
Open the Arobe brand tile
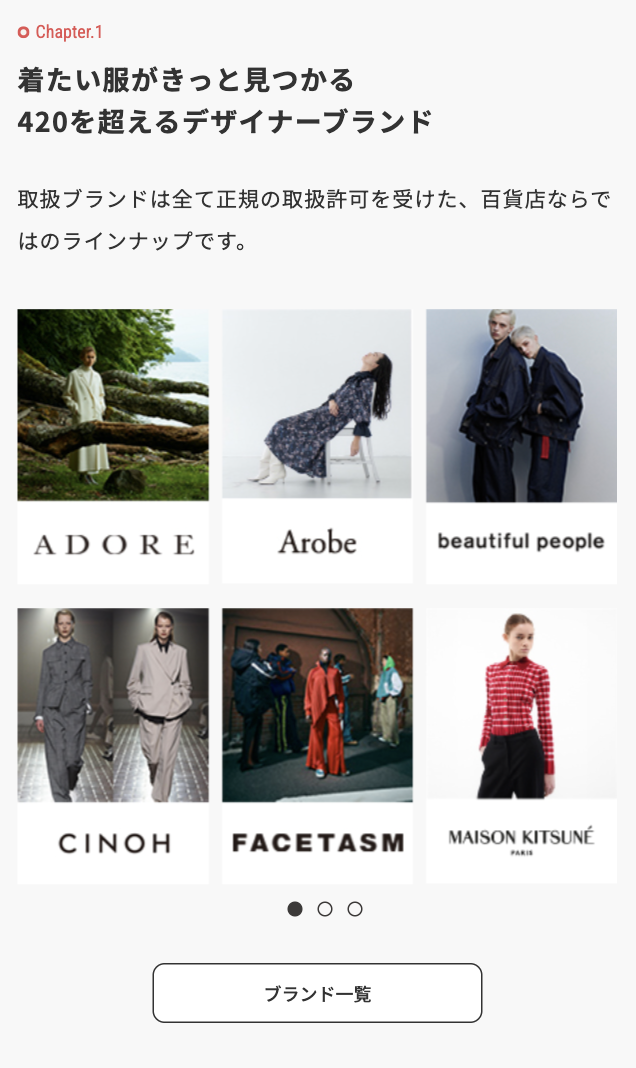click(317, 446)
